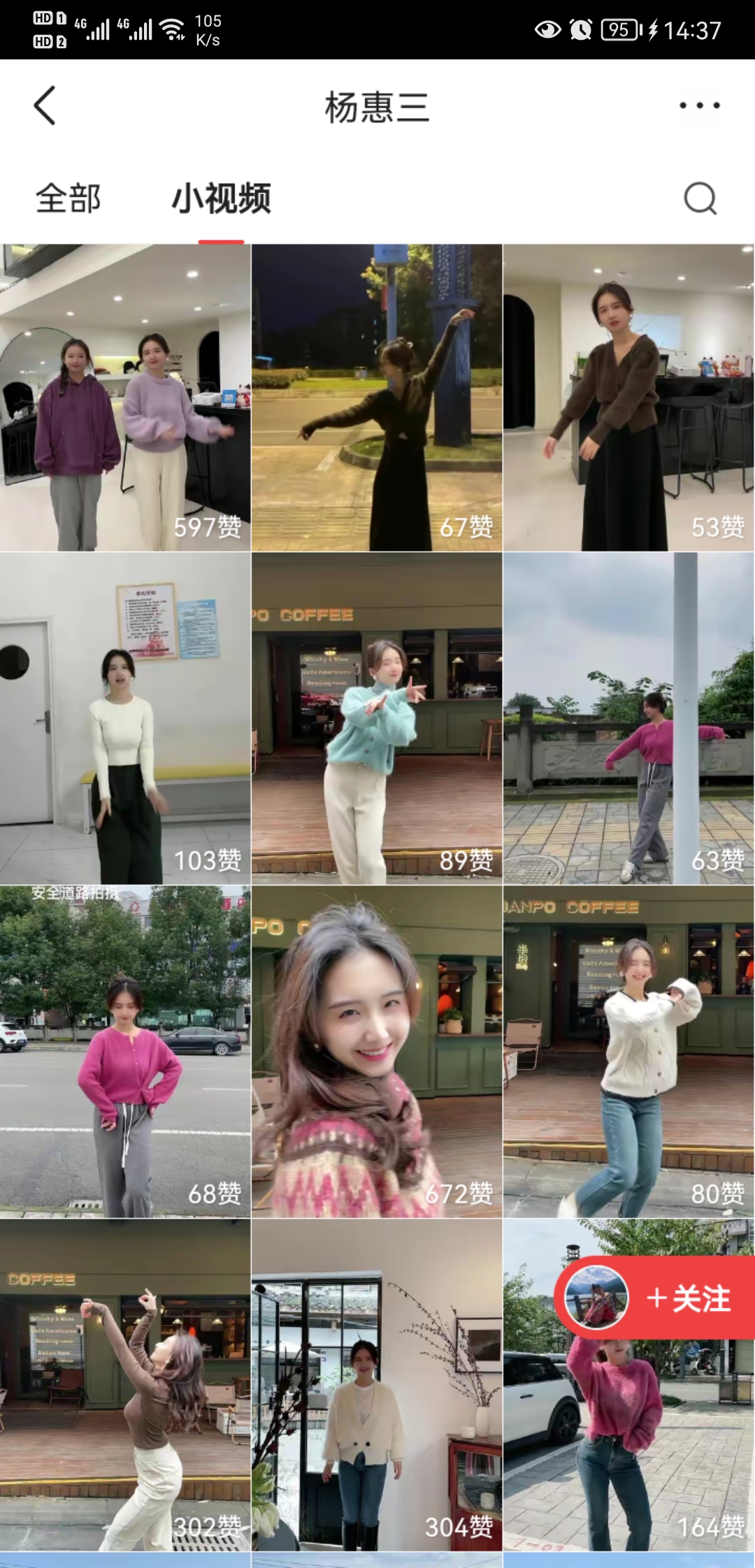Play the video with 67赞
Screen dimensions: 755x1568
[377, 397]
